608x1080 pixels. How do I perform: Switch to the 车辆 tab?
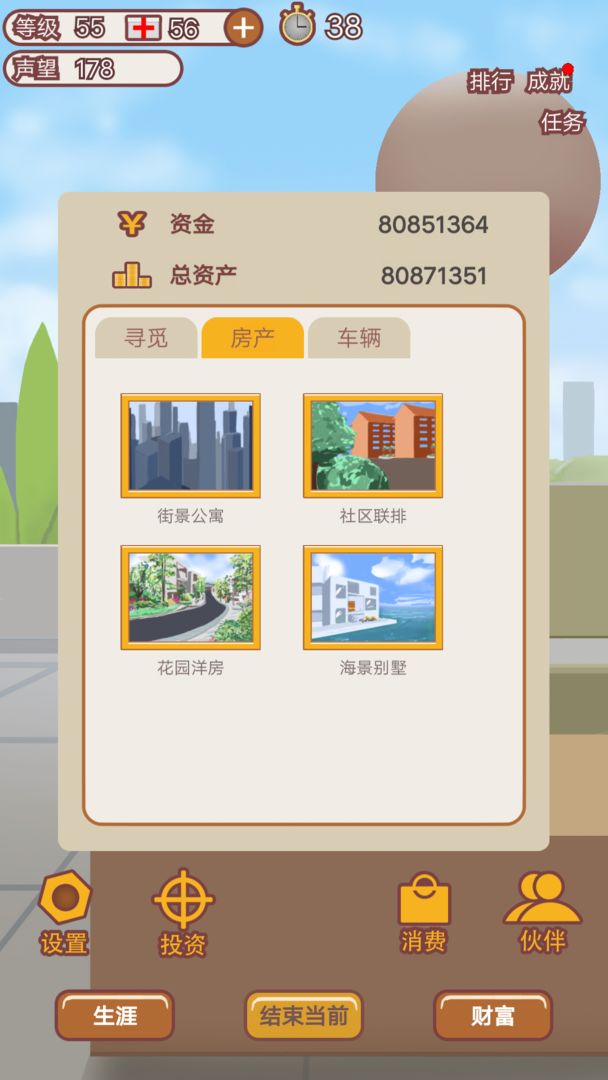(359, 338)
